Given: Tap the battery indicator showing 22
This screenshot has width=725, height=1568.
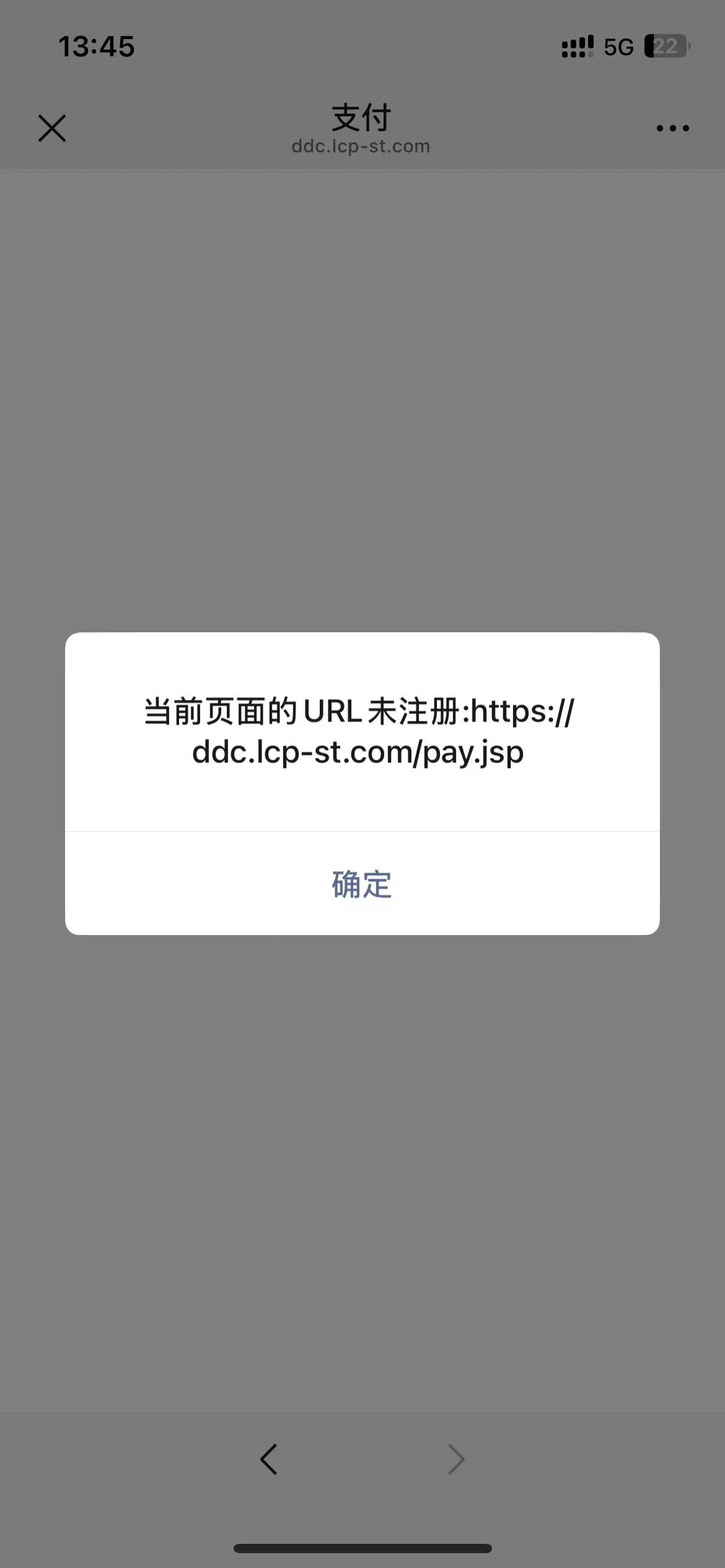Looking at the screenshot, I should click(666, 45).
